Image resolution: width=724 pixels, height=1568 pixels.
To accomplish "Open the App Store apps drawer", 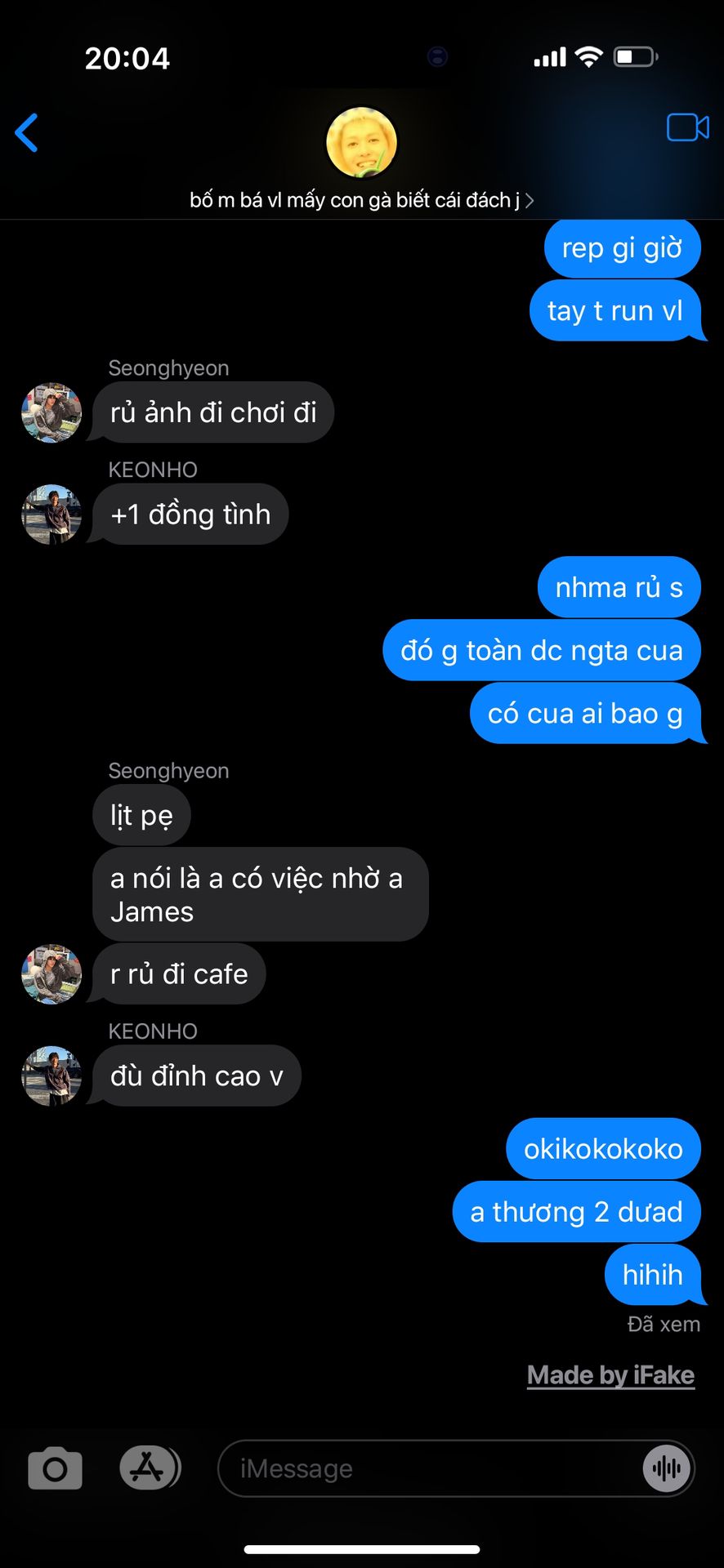I will (x=148, y=1468).
